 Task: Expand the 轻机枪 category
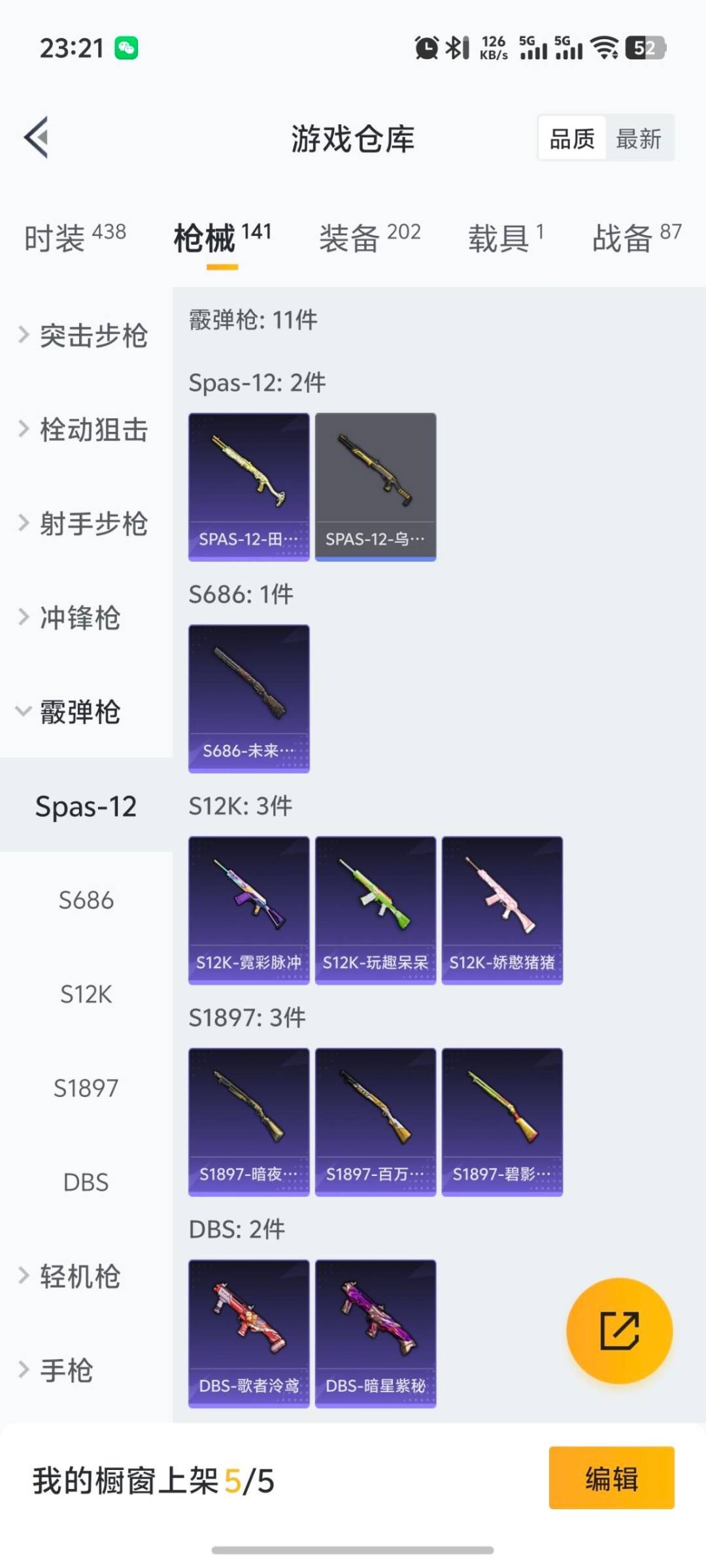[78, 1277]
